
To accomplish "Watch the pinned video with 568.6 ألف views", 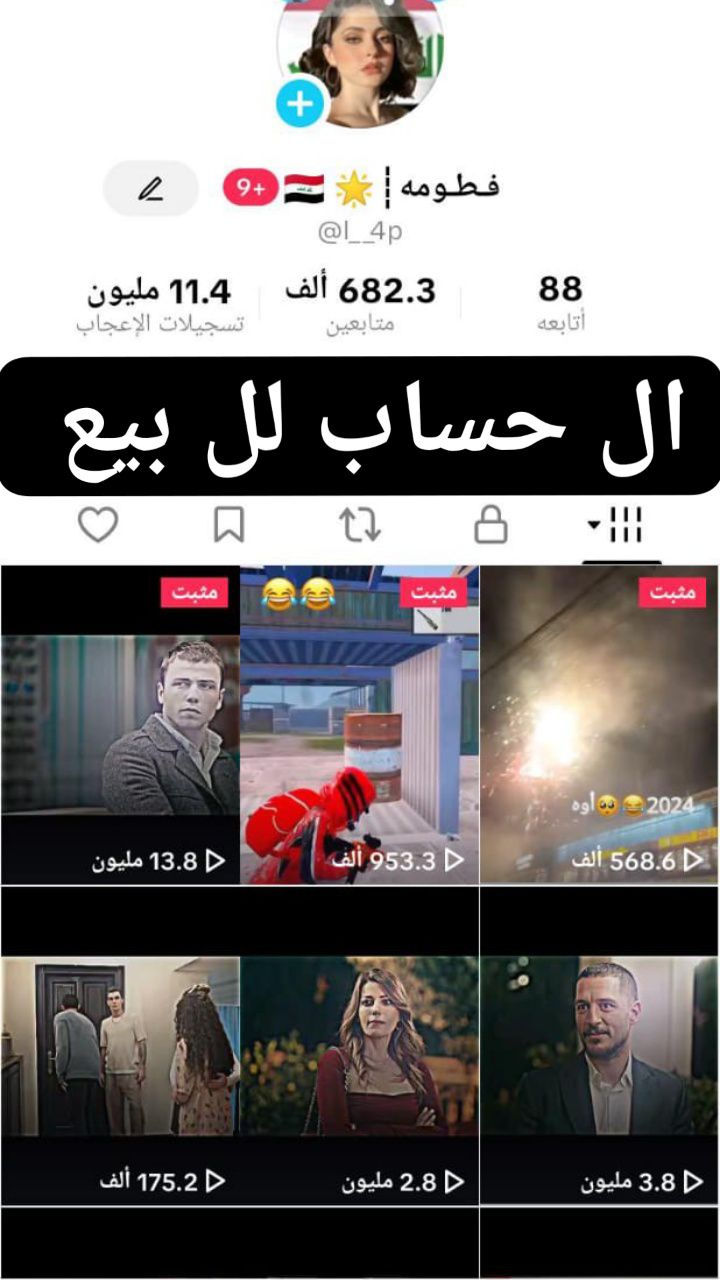I will [x=599, y=725].
